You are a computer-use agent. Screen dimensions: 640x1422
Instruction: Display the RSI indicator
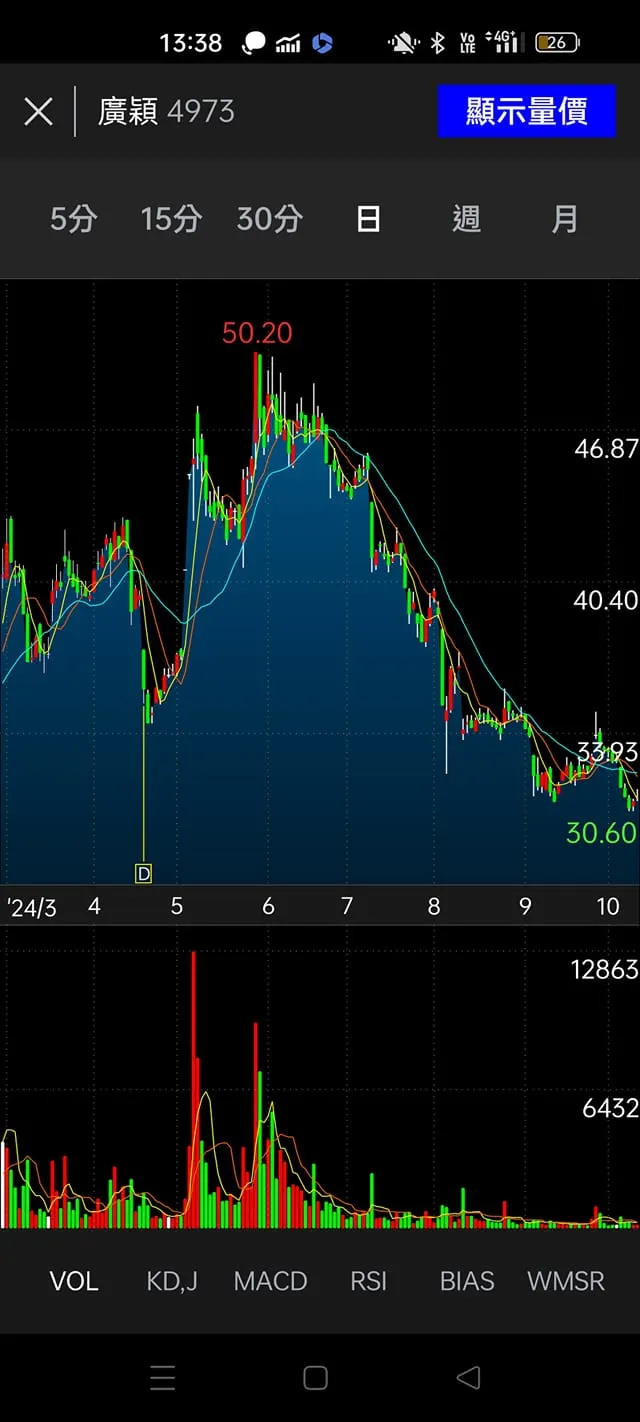(368, 1281)
